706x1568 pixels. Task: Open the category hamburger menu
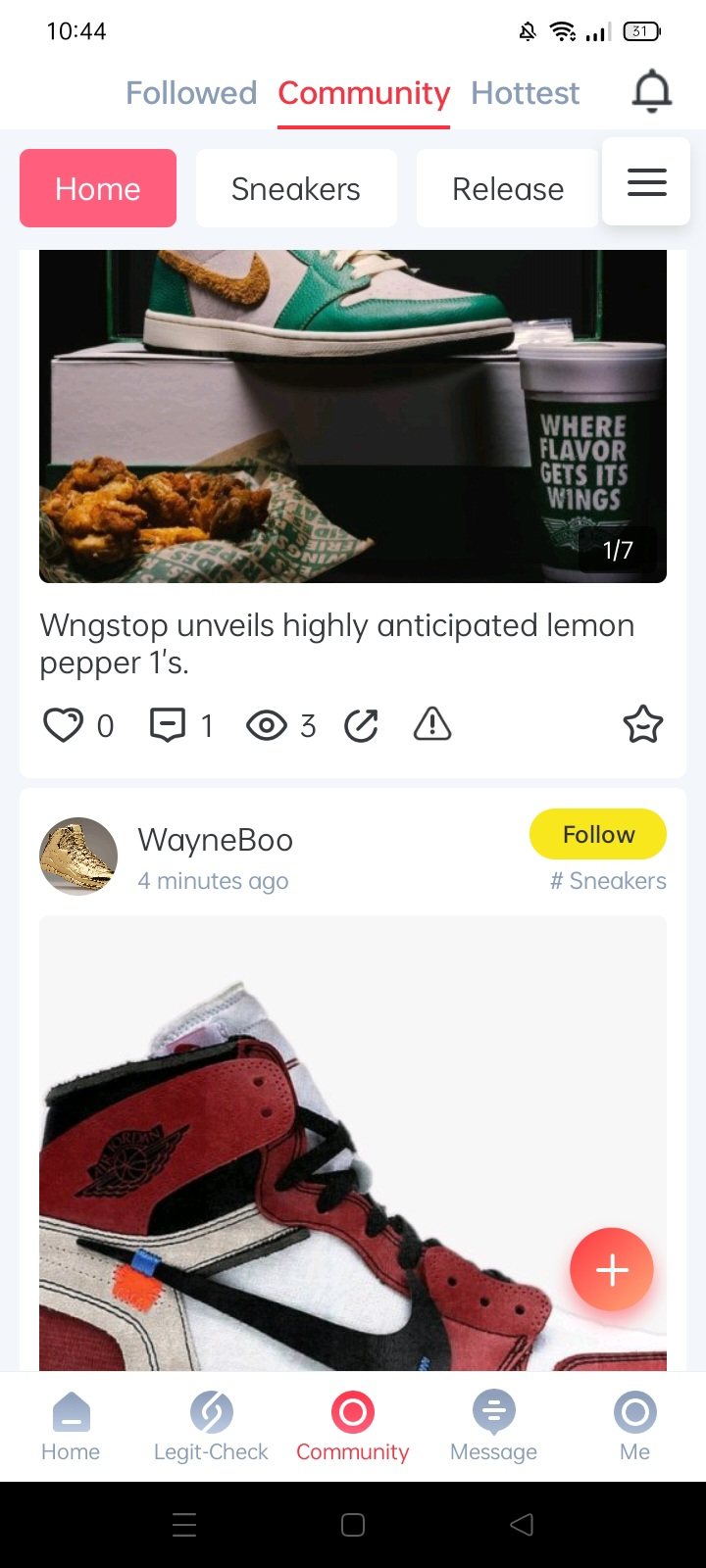pos(646,182)
